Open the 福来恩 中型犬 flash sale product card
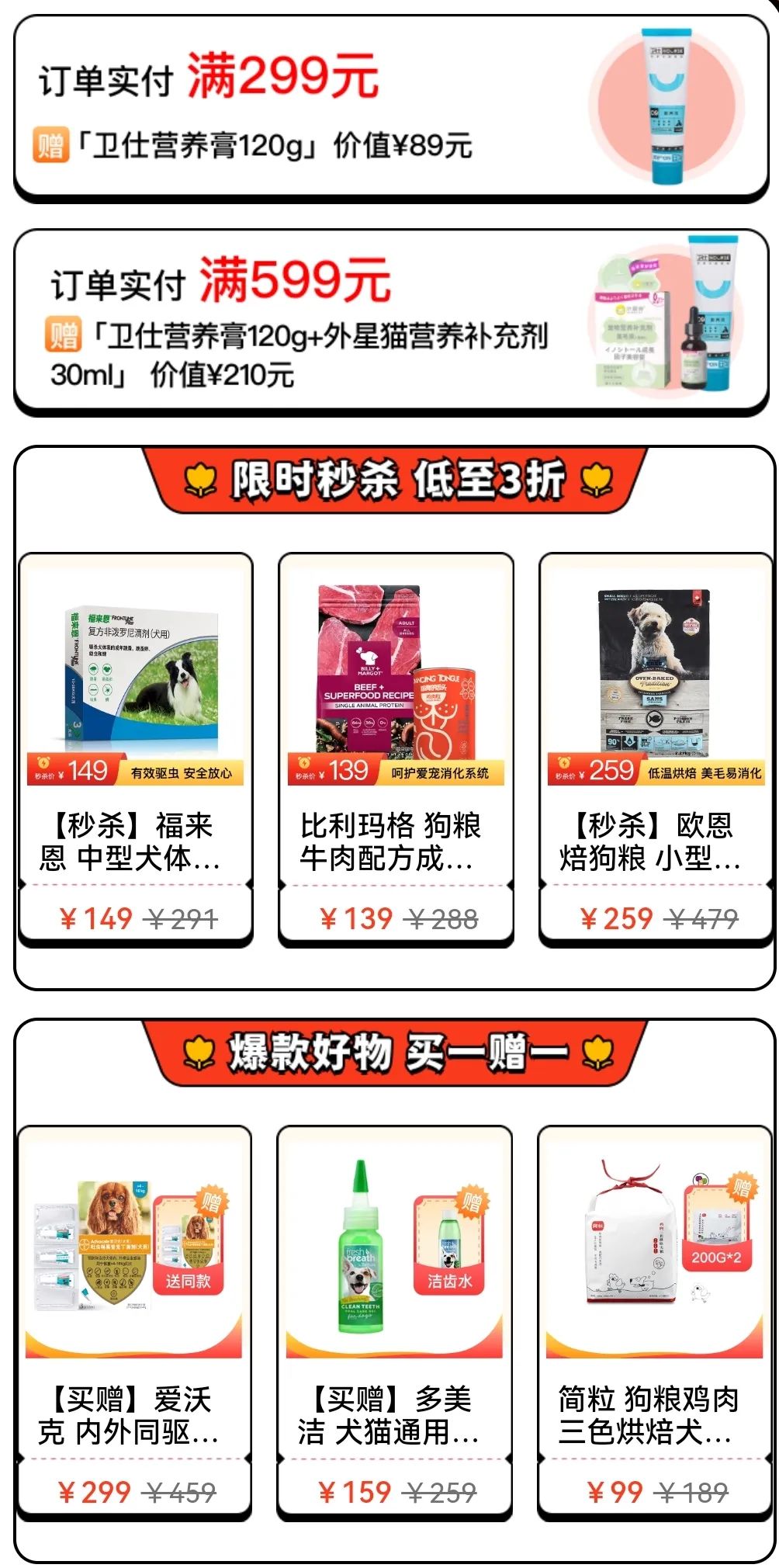 pos(136,749)
